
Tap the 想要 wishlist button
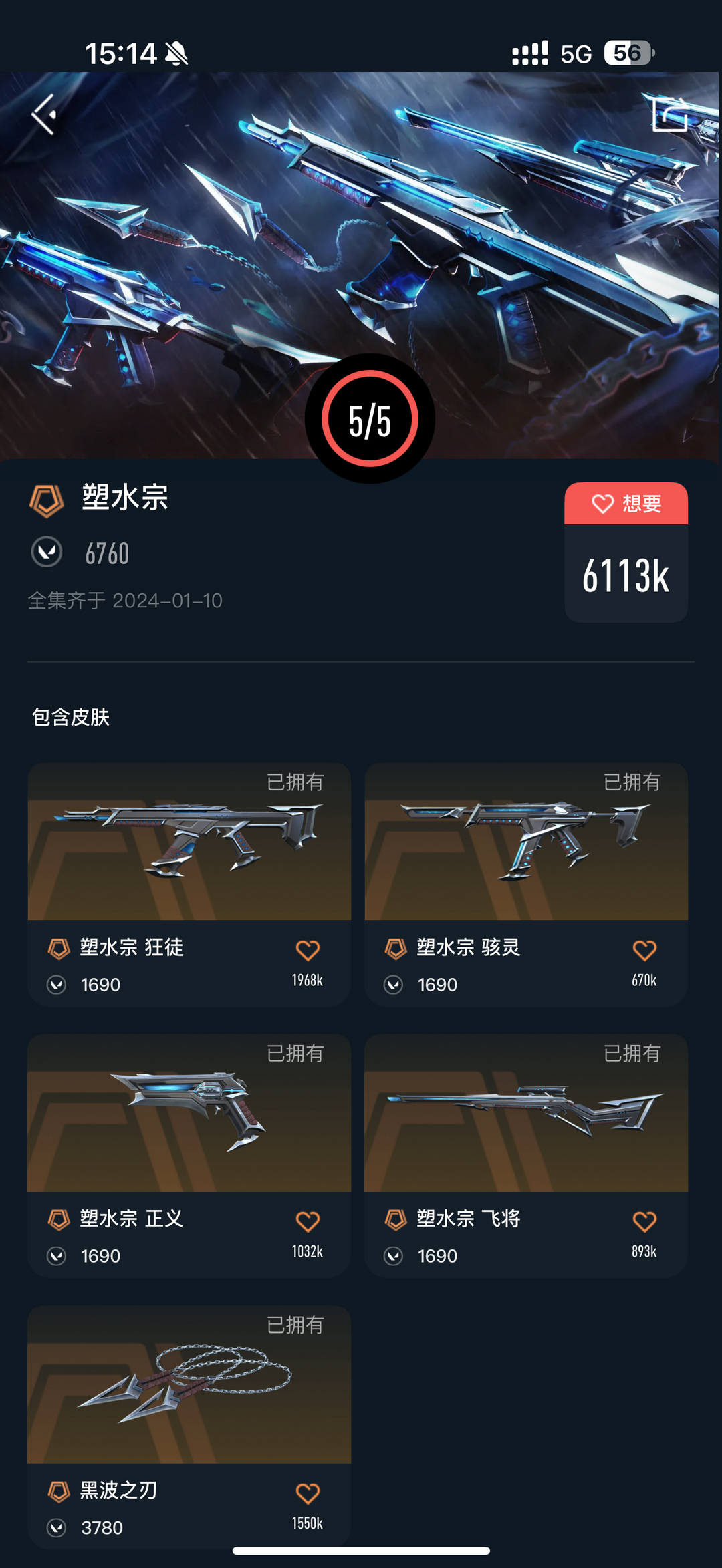click(626, 504)
